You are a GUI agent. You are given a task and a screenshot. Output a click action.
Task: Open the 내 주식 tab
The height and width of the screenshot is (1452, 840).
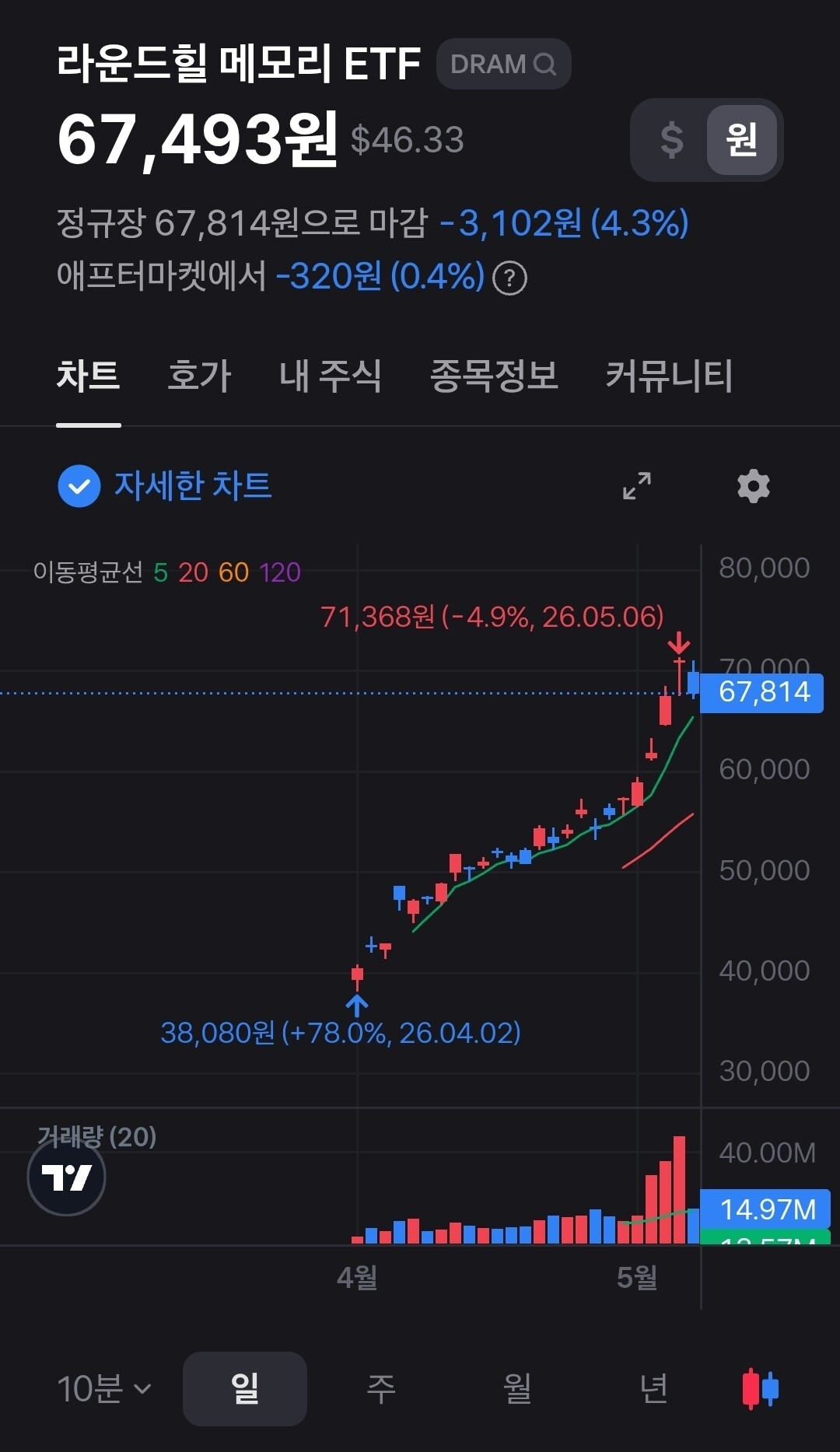pos(330,376)
